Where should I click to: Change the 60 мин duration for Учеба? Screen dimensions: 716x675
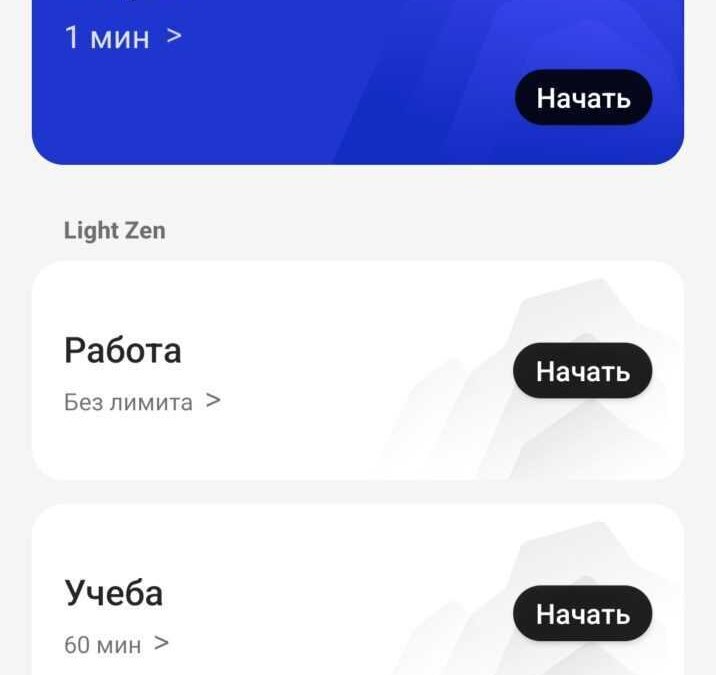tap(116, 644)
